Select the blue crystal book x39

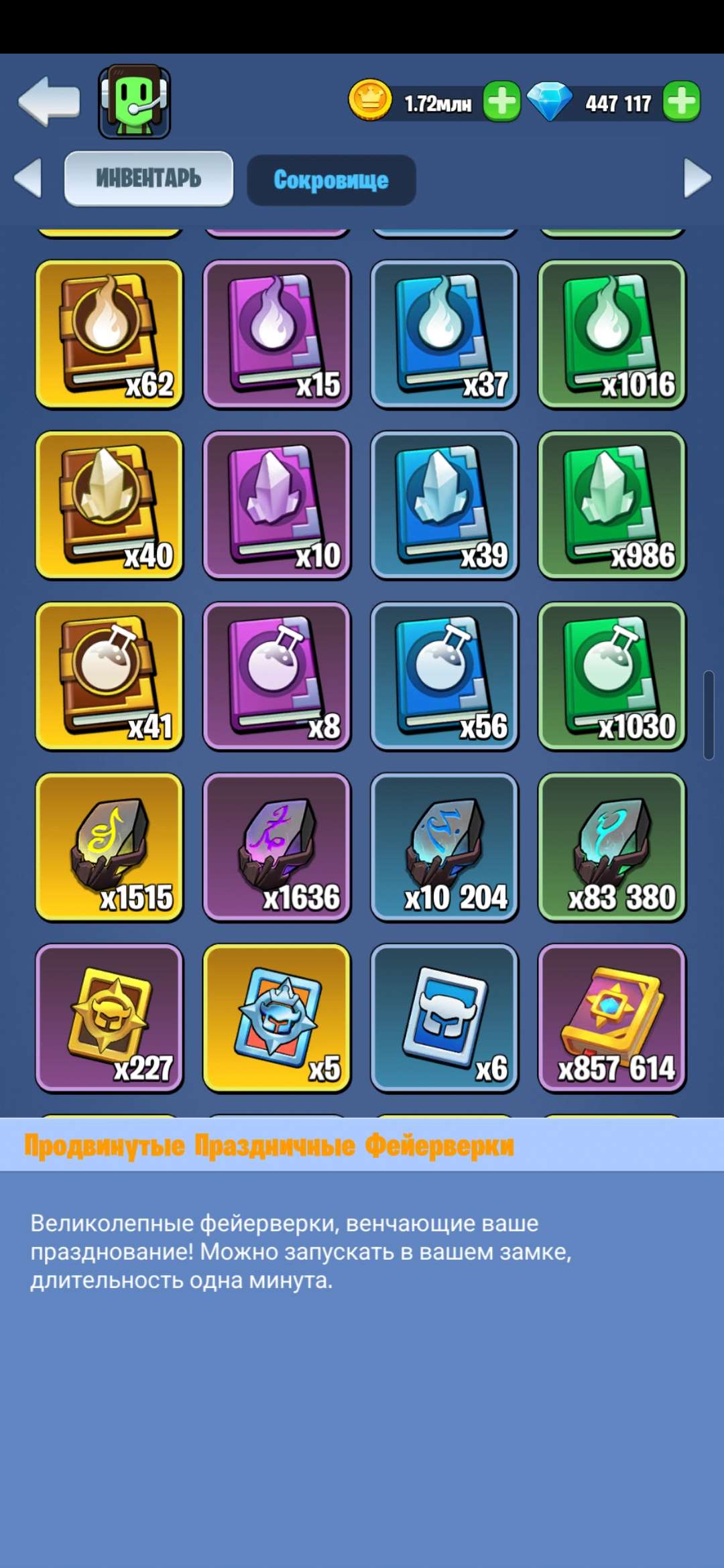(x=444, y=505)
